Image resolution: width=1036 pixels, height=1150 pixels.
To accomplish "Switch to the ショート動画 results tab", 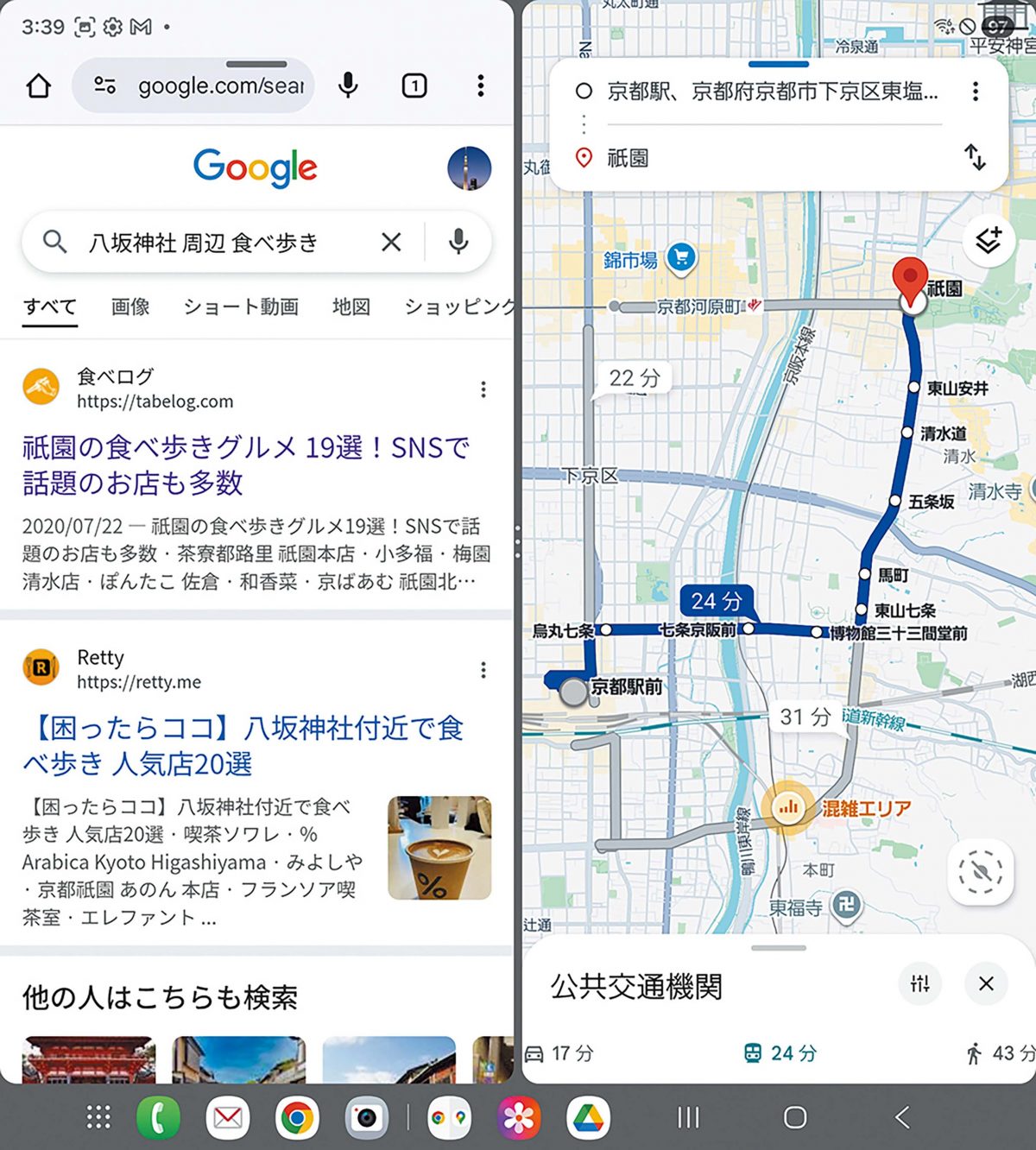I will click(241, 306).
